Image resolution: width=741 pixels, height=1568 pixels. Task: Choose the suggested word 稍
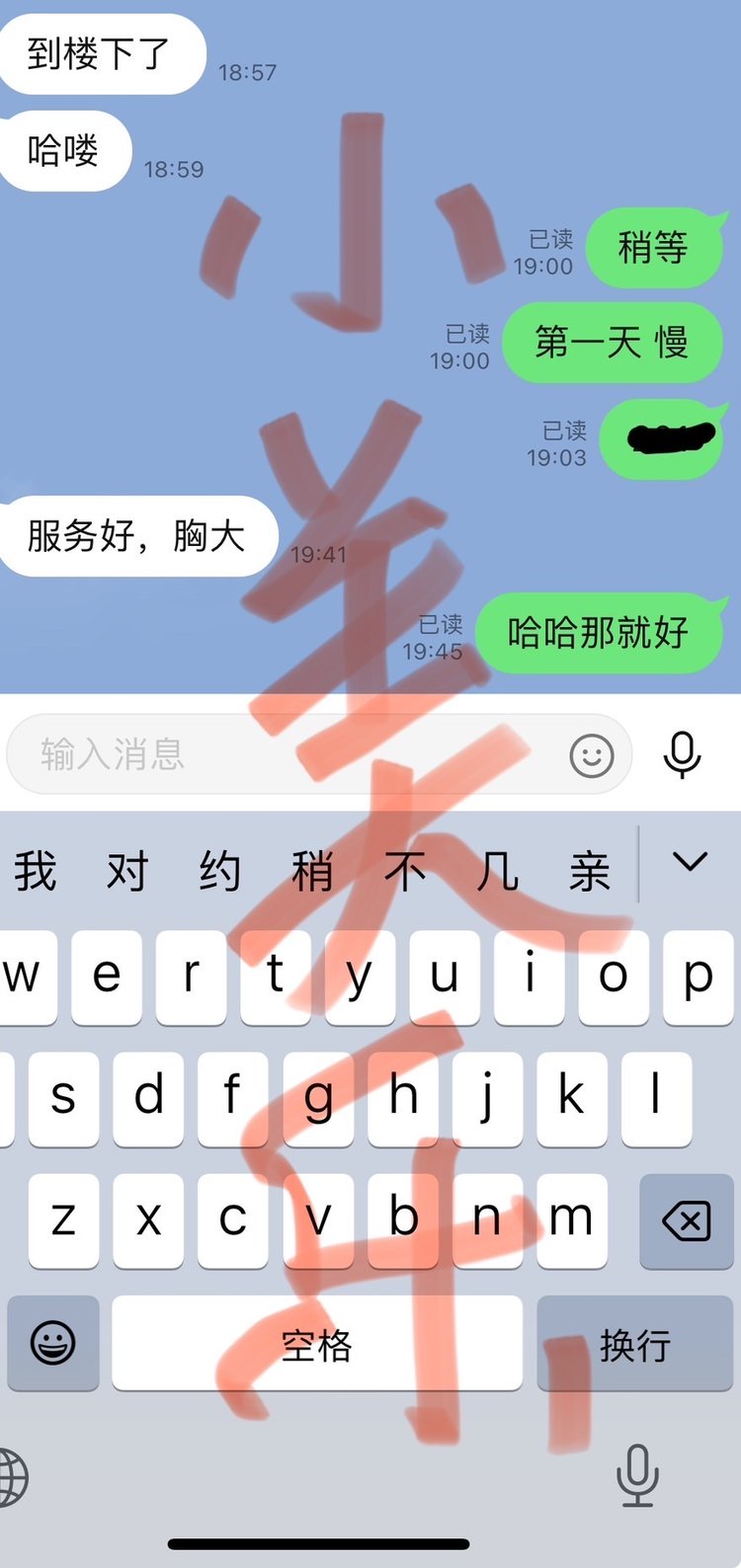tap(312, 871)
